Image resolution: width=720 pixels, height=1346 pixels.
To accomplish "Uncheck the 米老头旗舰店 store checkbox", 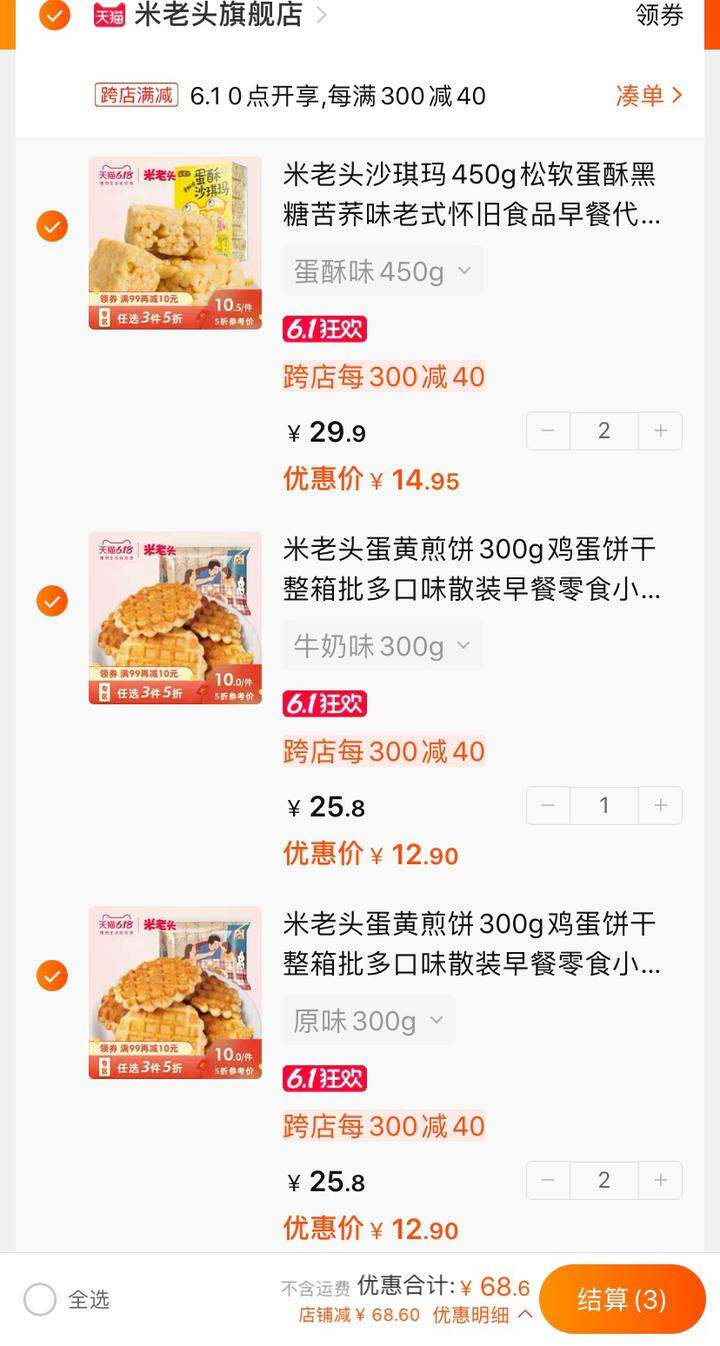I will (54, 15).
